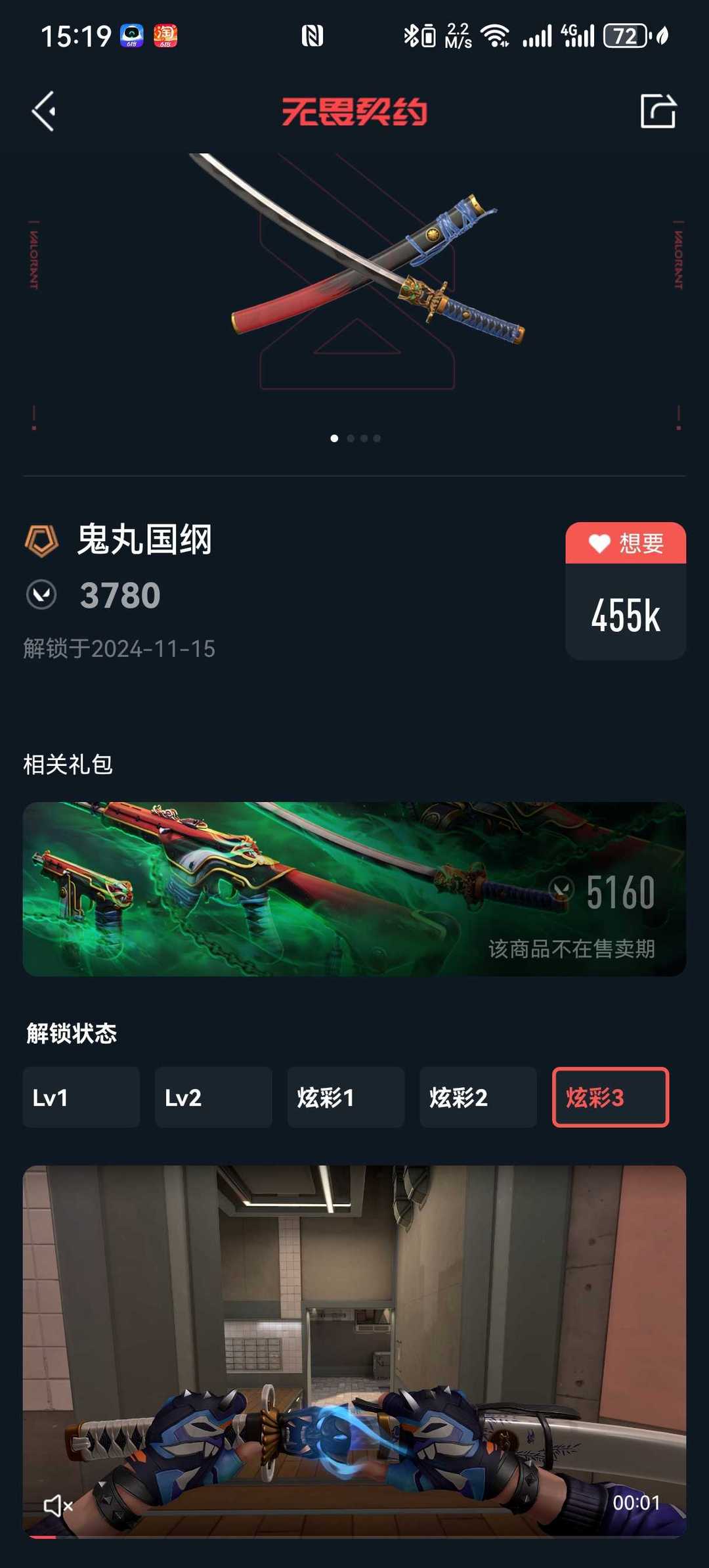Open the related bundle card priced 5160
This screenshot has height=1568, width=709.
[354, 889]
